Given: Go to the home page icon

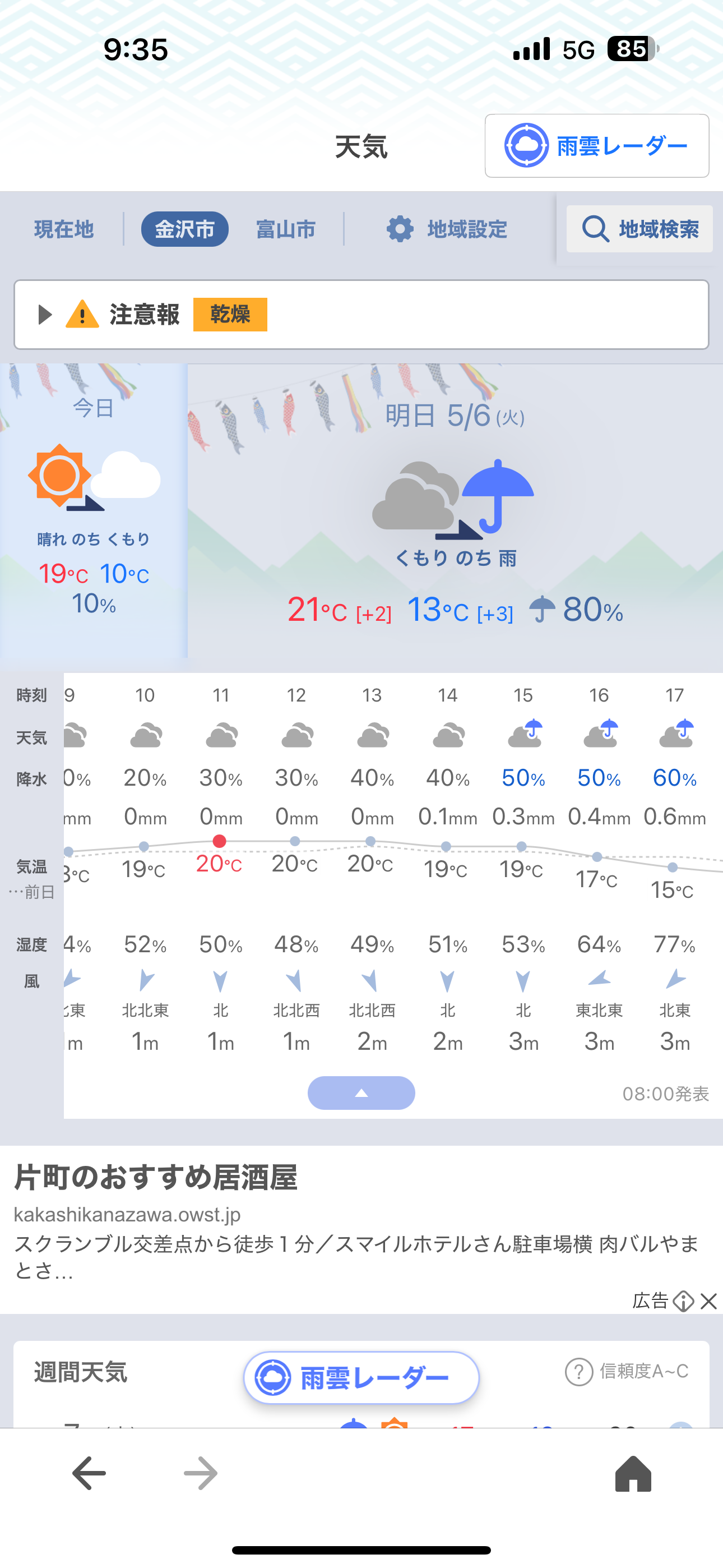Looking at the screenshot, I should (x=633, y=1473).
